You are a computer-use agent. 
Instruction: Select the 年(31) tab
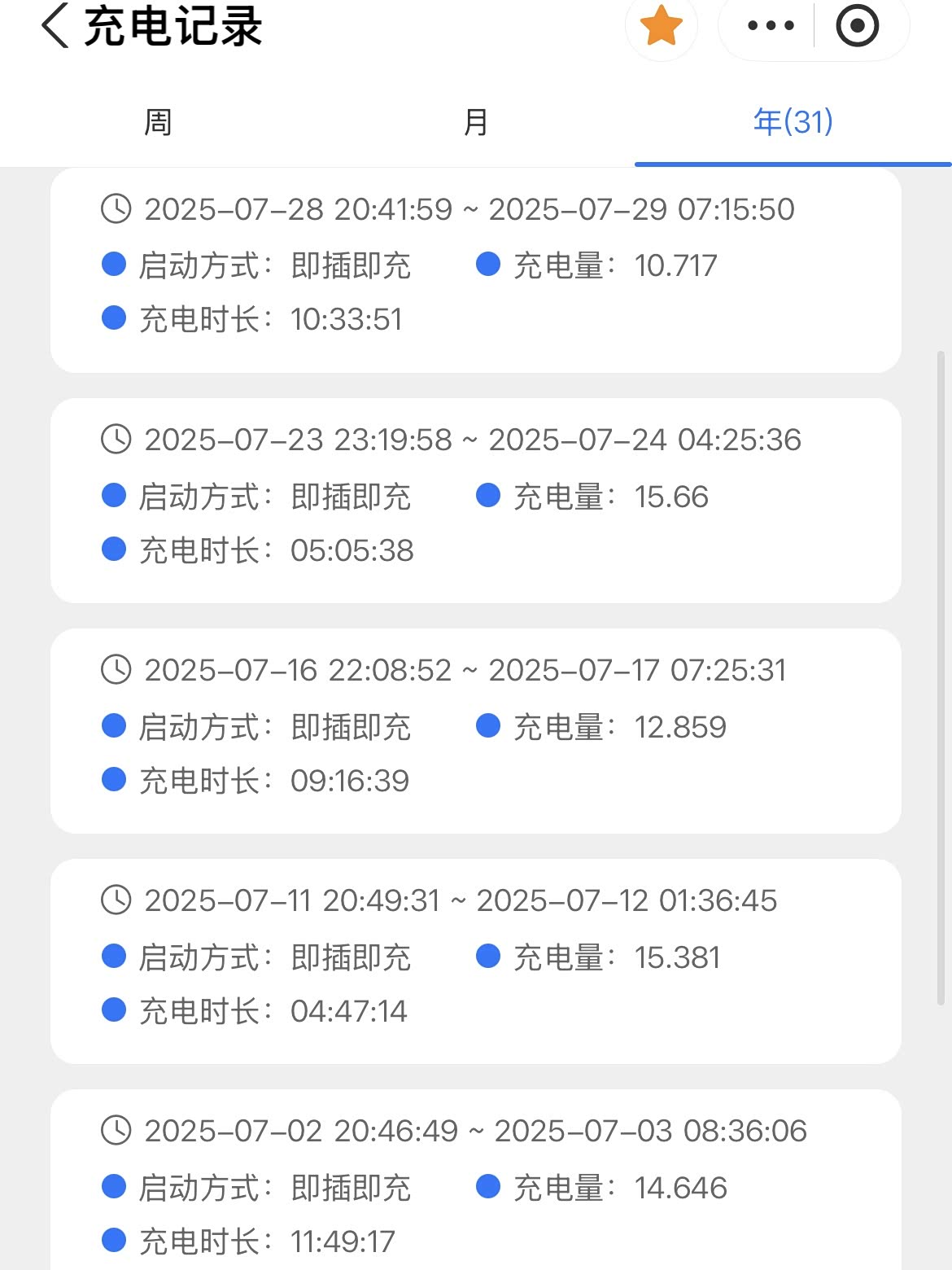coord(793,123)
